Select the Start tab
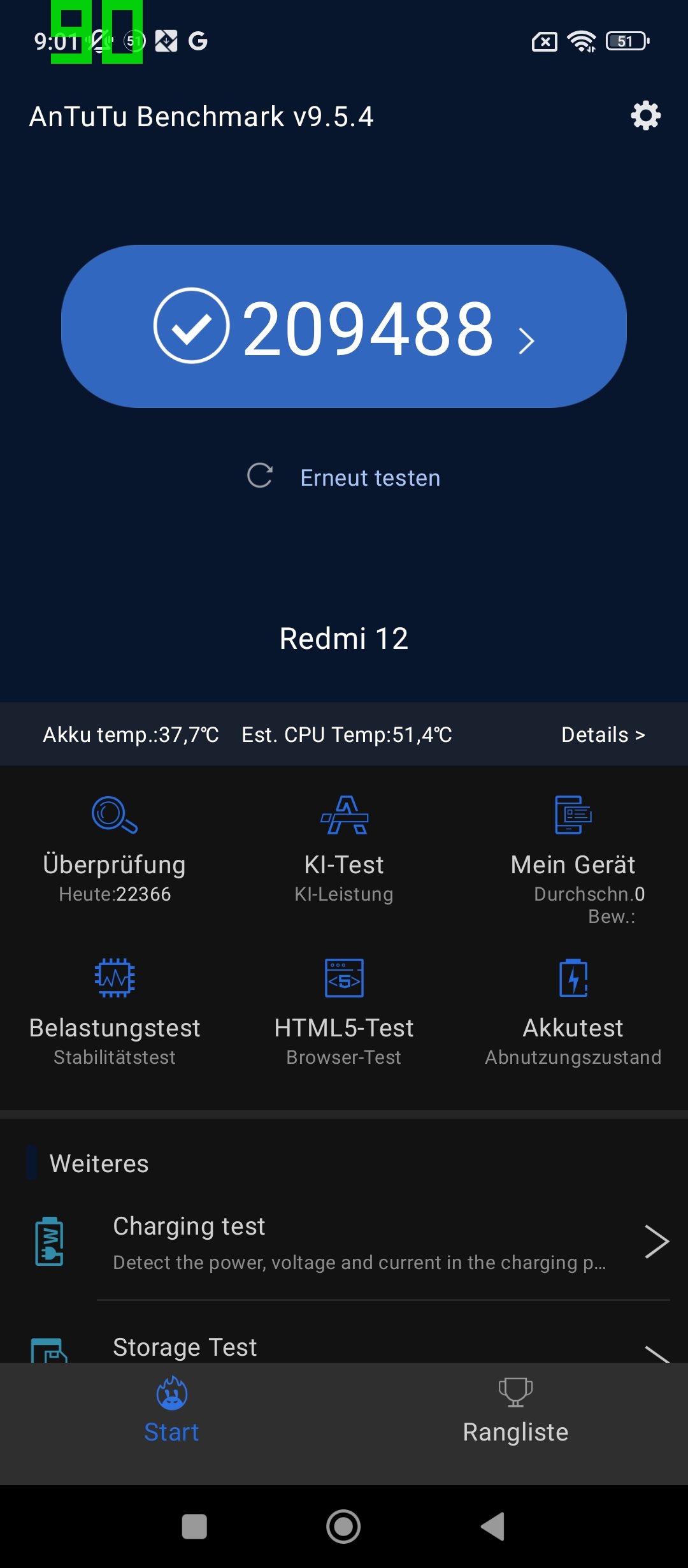 (172, 1411)
